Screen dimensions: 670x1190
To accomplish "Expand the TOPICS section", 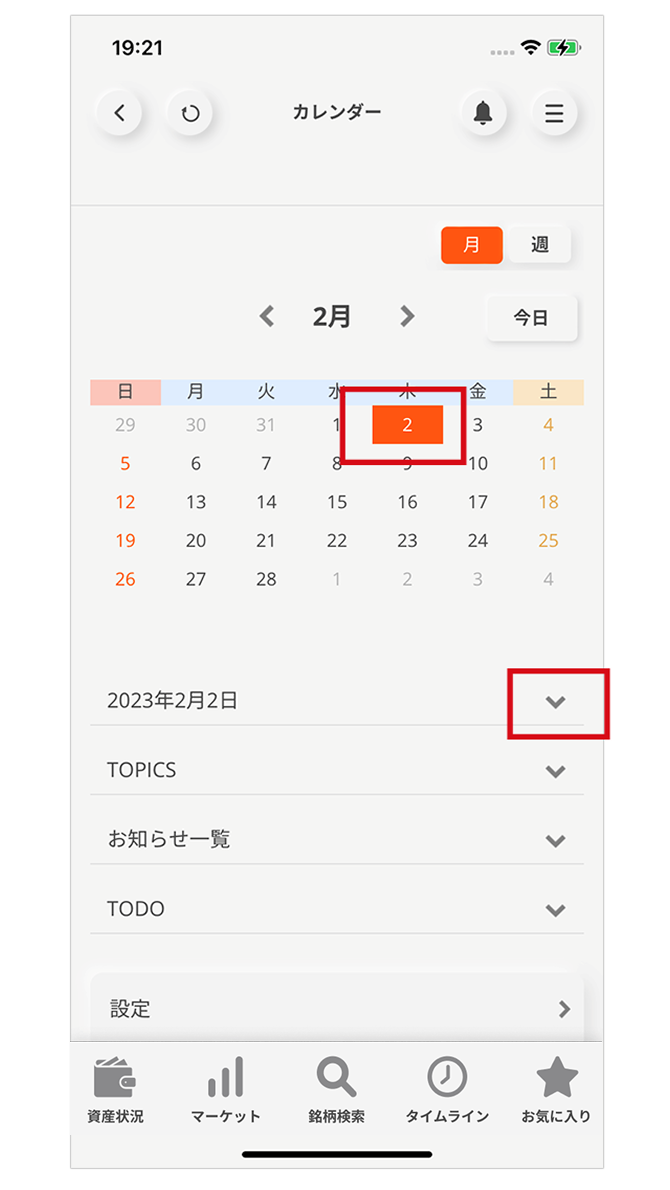I will coord(556,771).
